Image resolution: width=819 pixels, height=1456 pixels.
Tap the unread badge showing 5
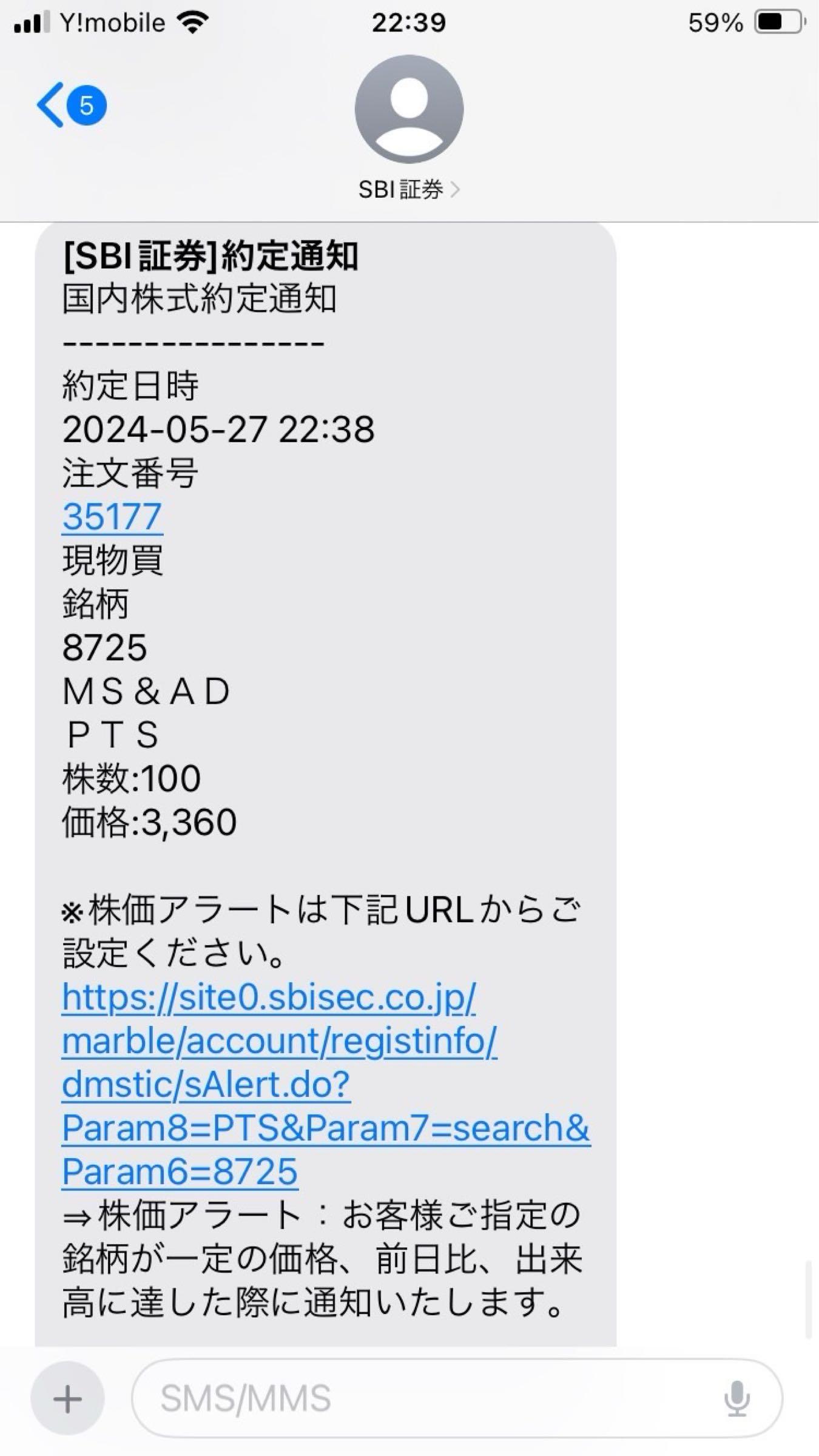[87, 103]
